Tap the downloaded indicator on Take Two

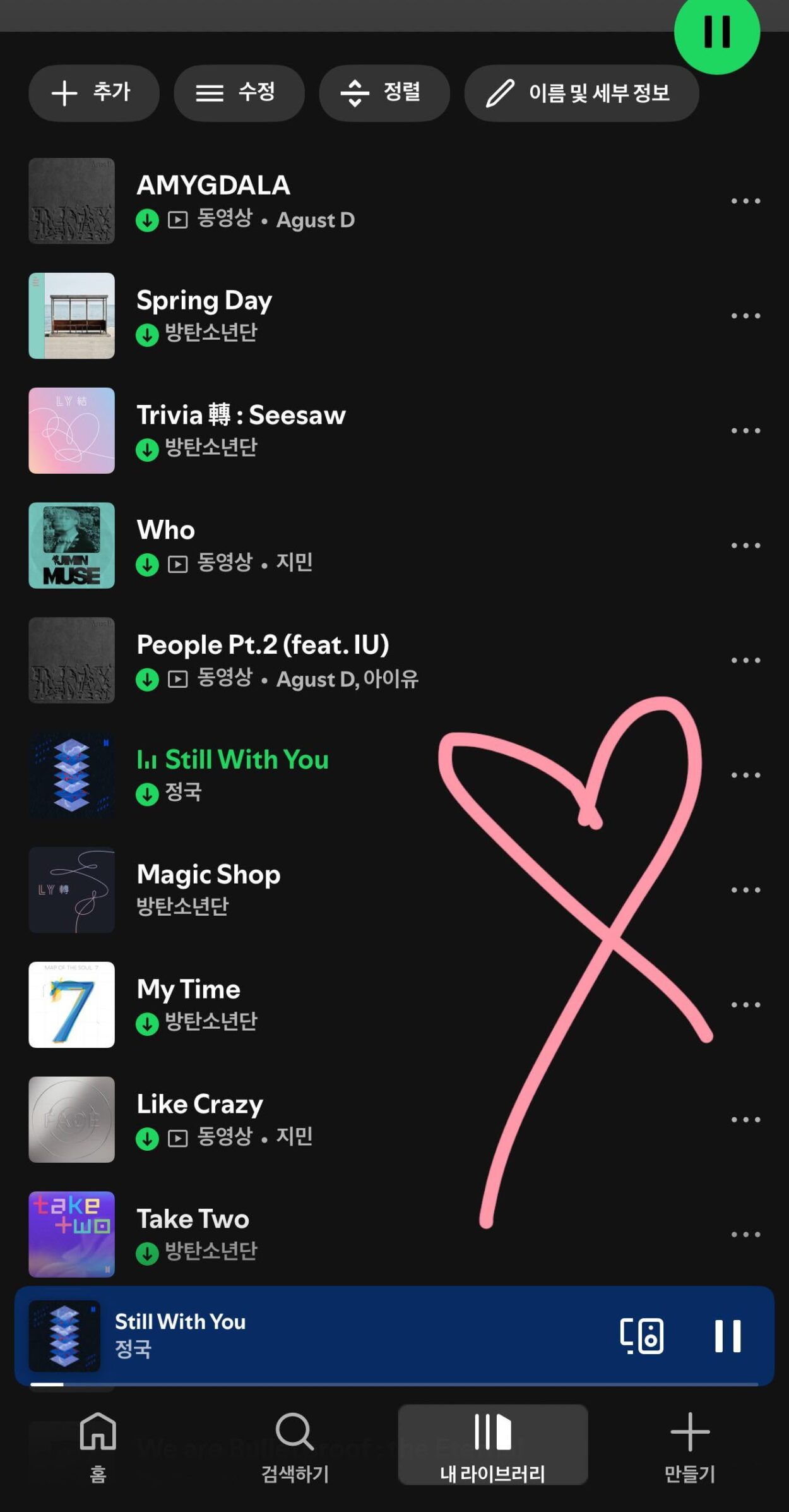coord(146,1251)
